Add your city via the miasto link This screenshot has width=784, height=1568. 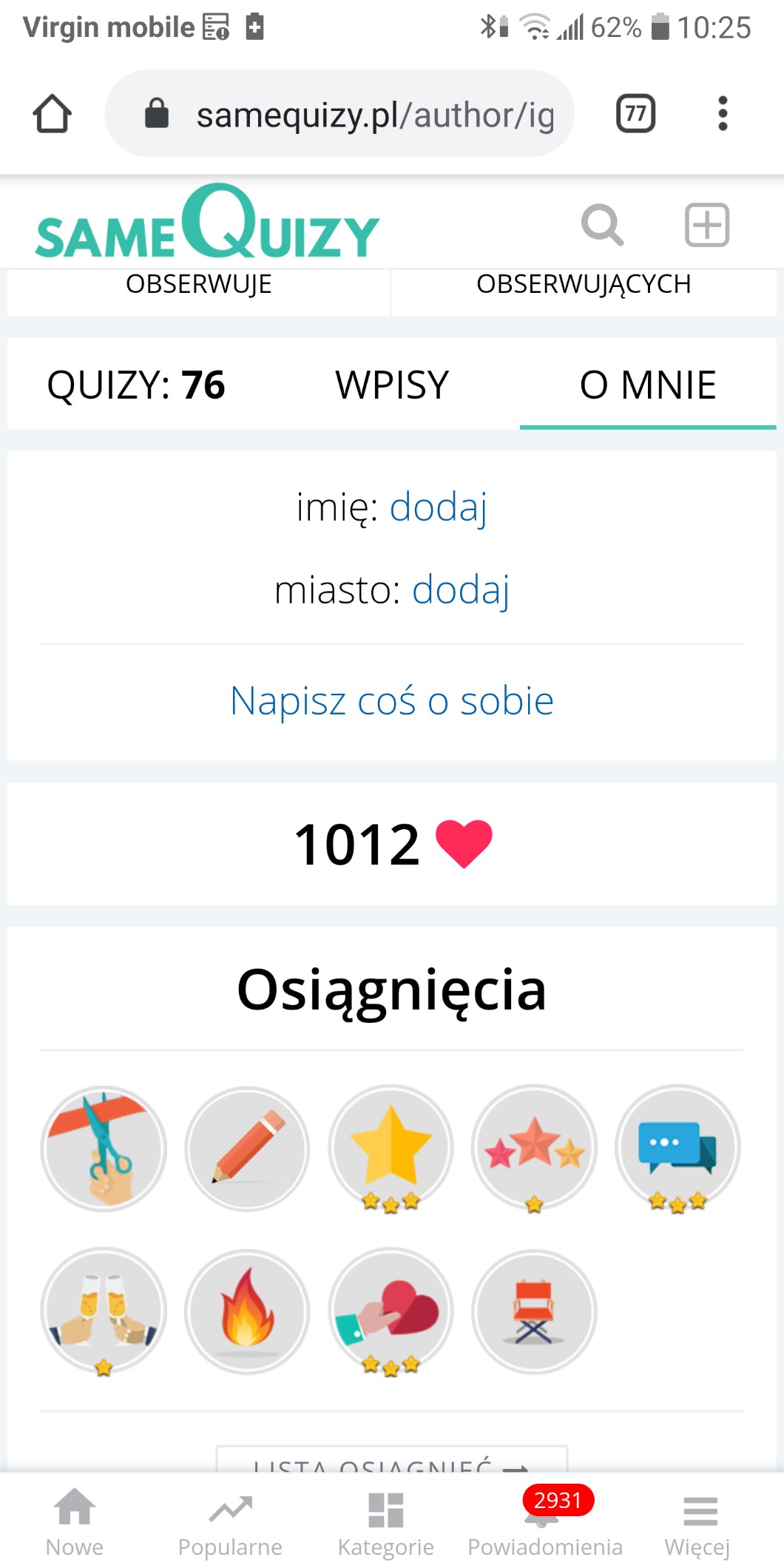coord(460,590)
